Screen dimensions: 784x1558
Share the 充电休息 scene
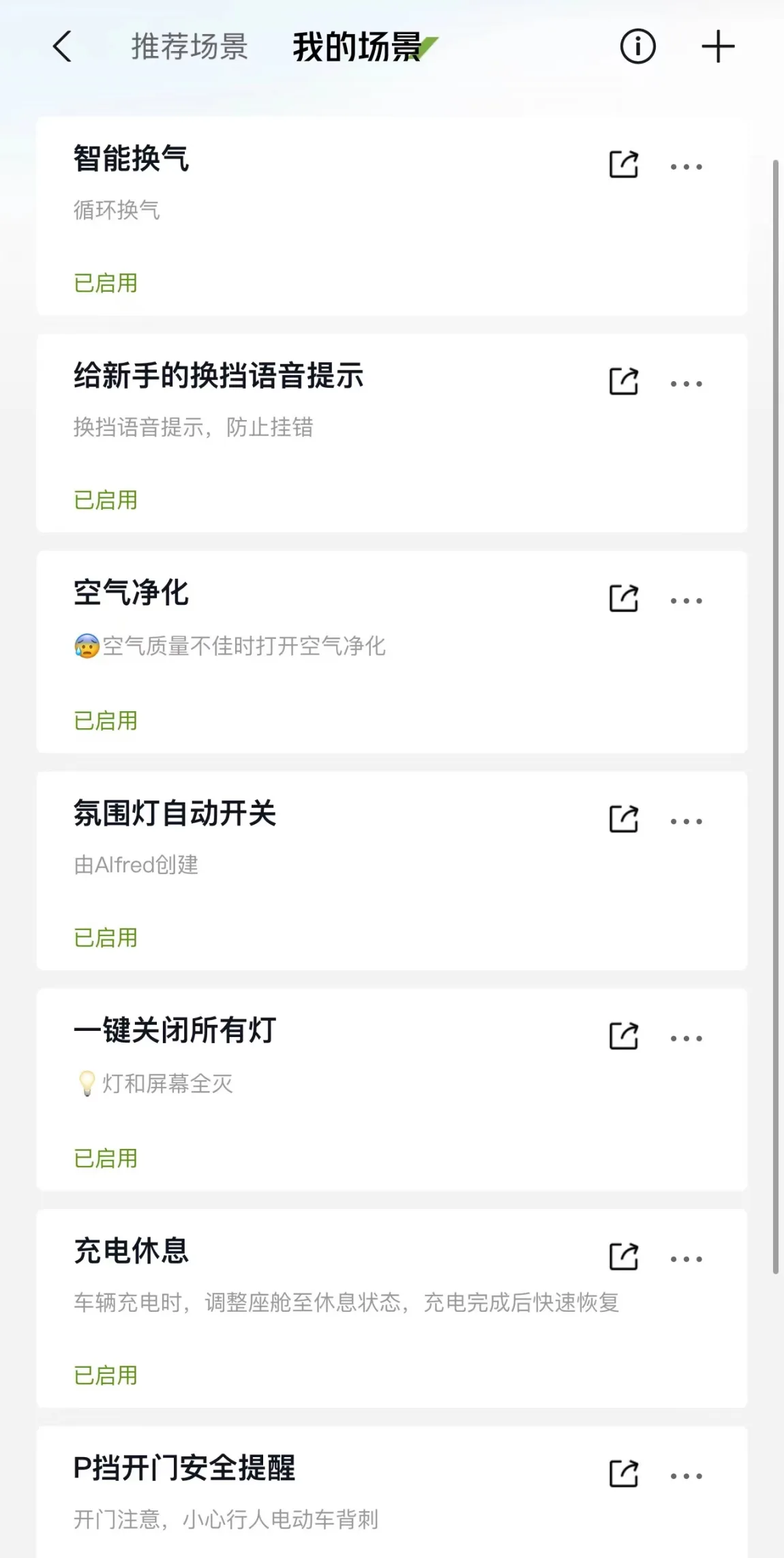(624, 1257)
